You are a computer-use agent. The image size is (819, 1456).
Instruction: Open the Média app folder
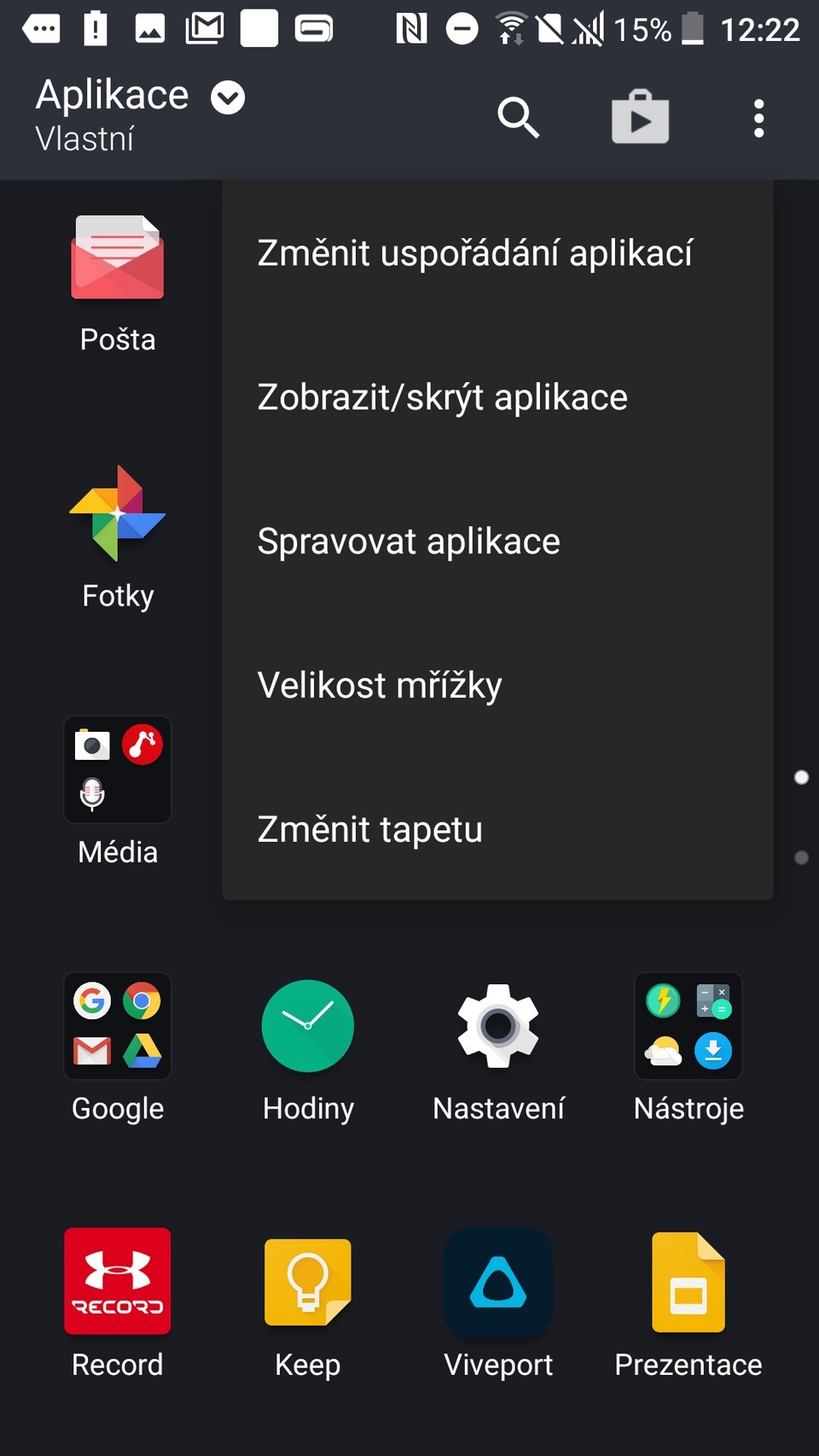point(117,769)
